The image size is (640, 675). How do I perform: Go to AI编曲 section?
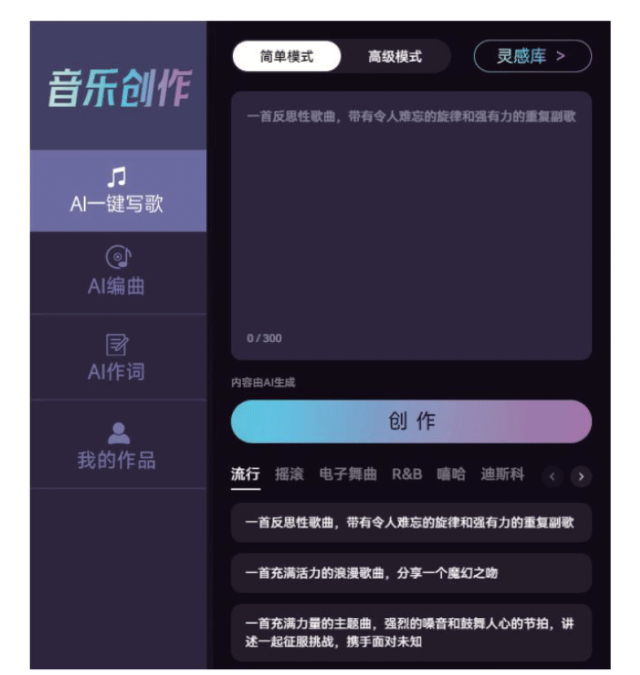117,273
